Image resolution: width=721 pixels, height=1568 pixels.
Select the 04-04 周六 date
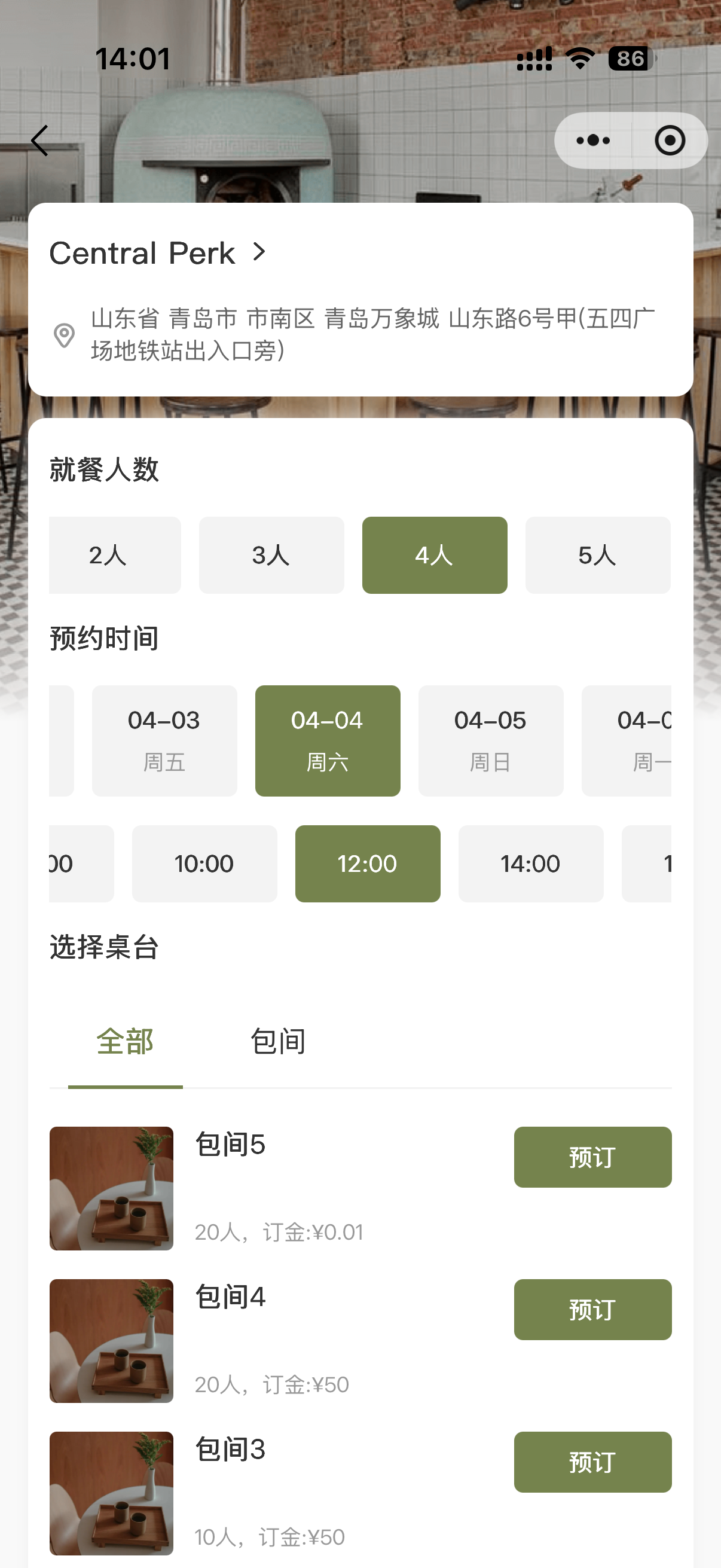tap(328, 740)
